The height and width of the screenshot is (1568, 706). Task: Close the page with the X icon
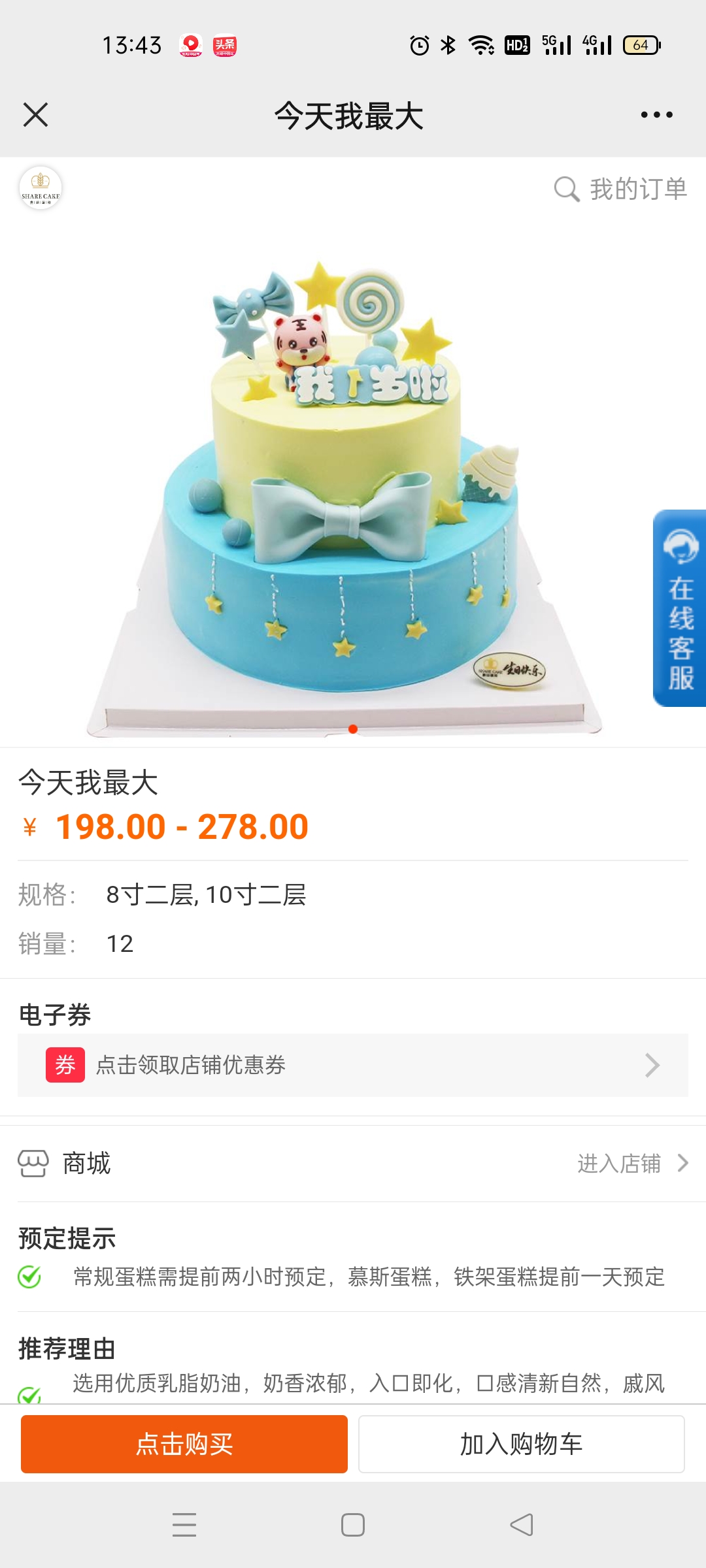tap(35, 115)
